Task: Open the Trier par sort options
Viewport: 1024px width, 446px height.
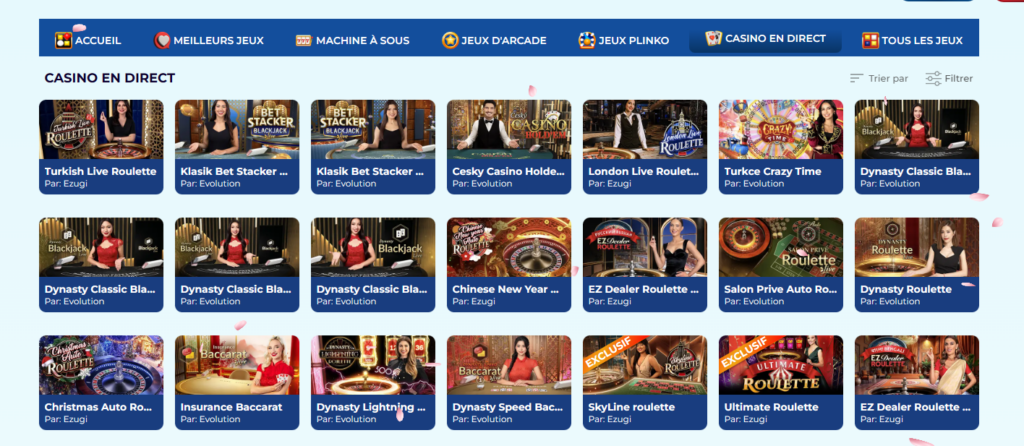Action: [879, 78]
